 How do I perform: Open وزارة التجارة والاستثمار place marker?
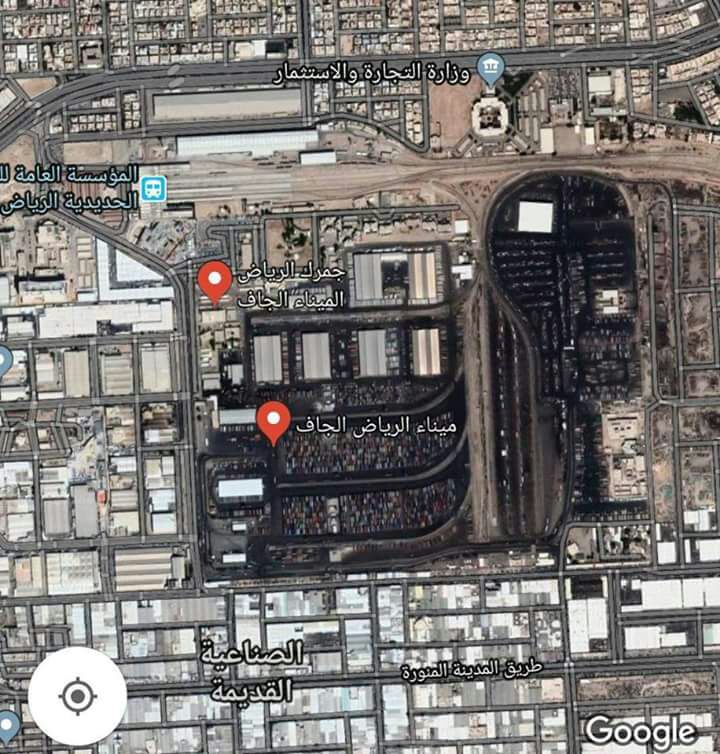point(490,70)
